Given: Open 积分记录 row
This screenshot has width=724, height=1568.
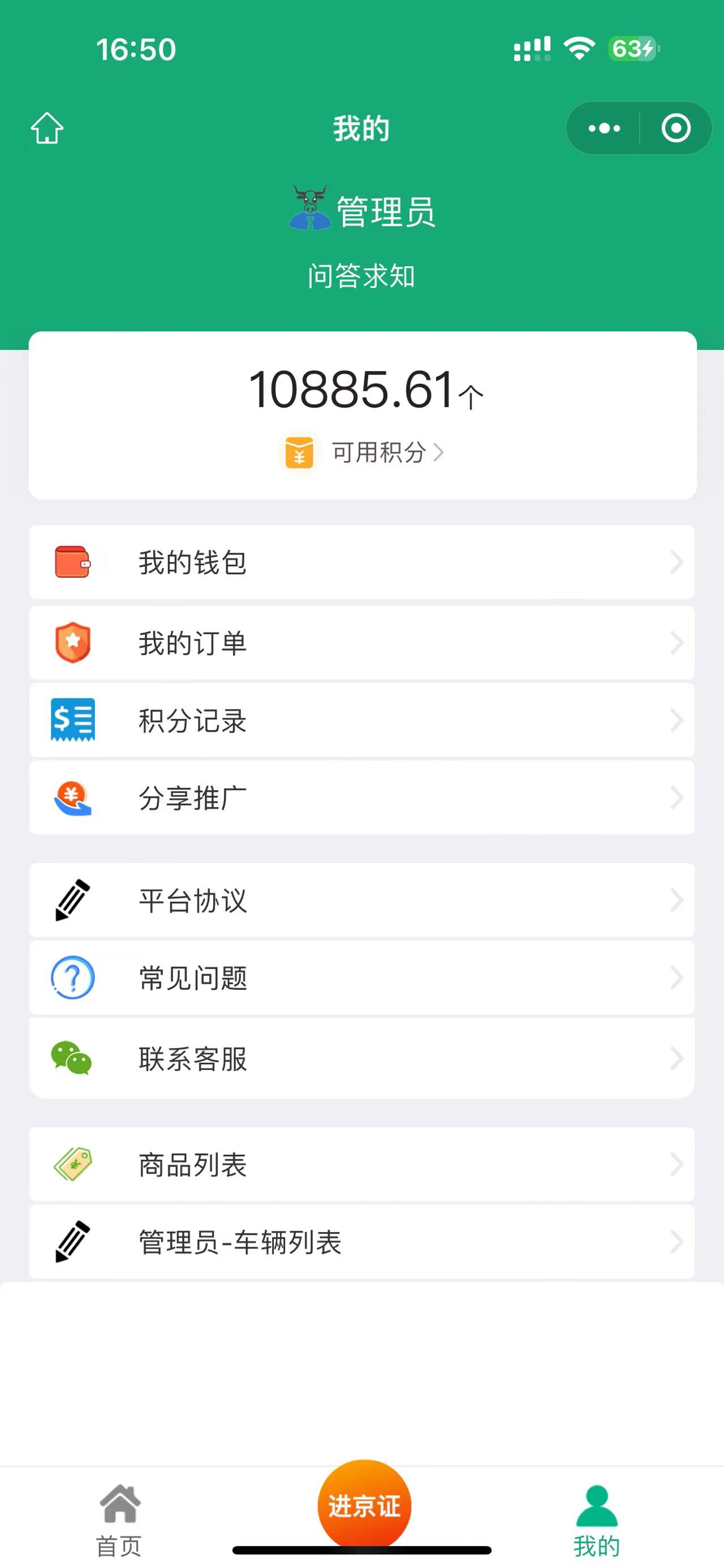Looking at the screenshot, I should pos(361,720).
